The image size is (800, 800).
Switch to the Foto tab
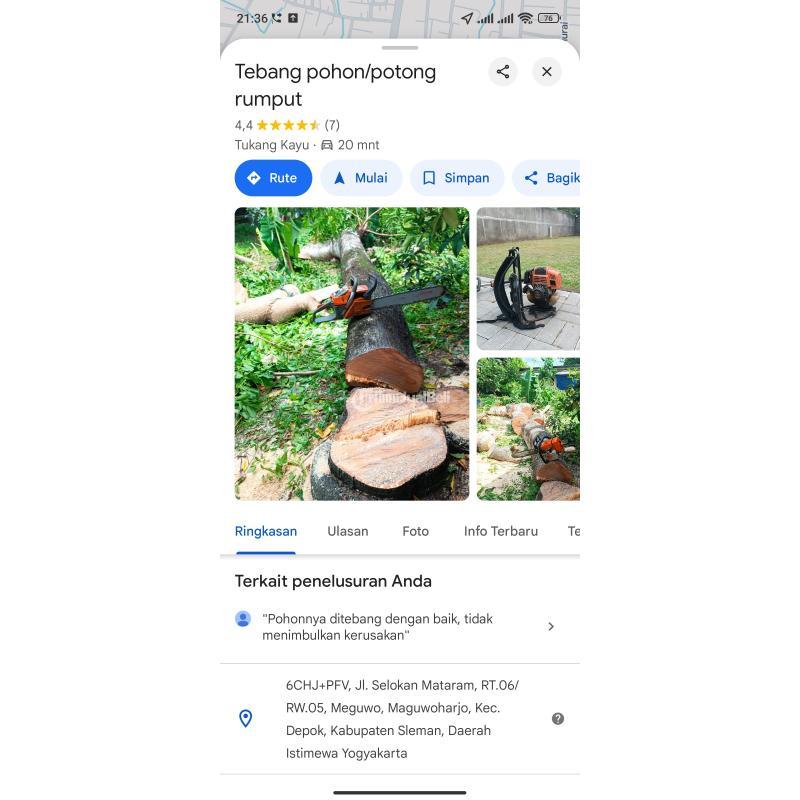pyautogui.click(x=416, y=531)
